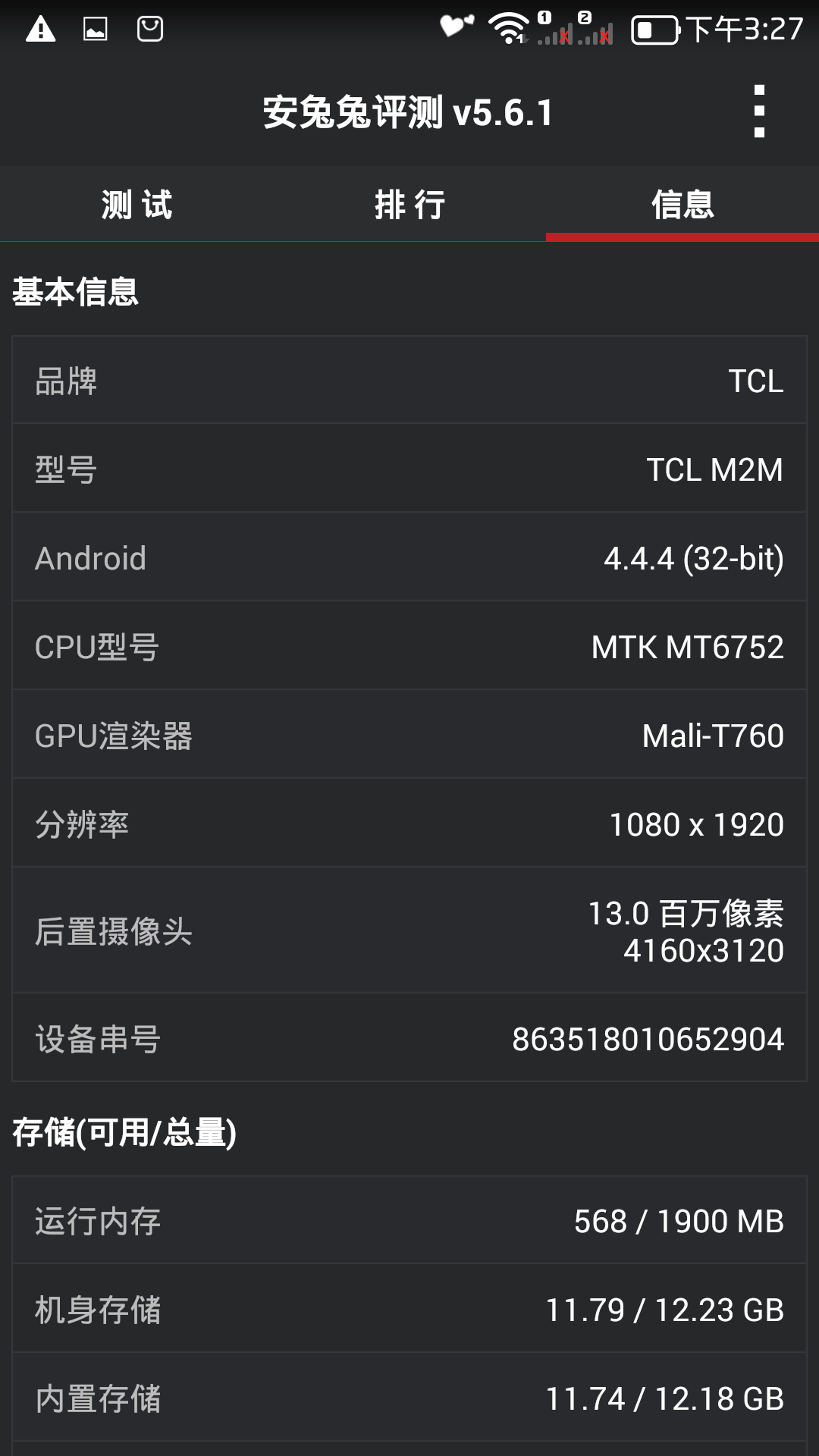Open the three-dot overflow menu
The height and width of the screenshot is (1456, 819).
point(759,112)
